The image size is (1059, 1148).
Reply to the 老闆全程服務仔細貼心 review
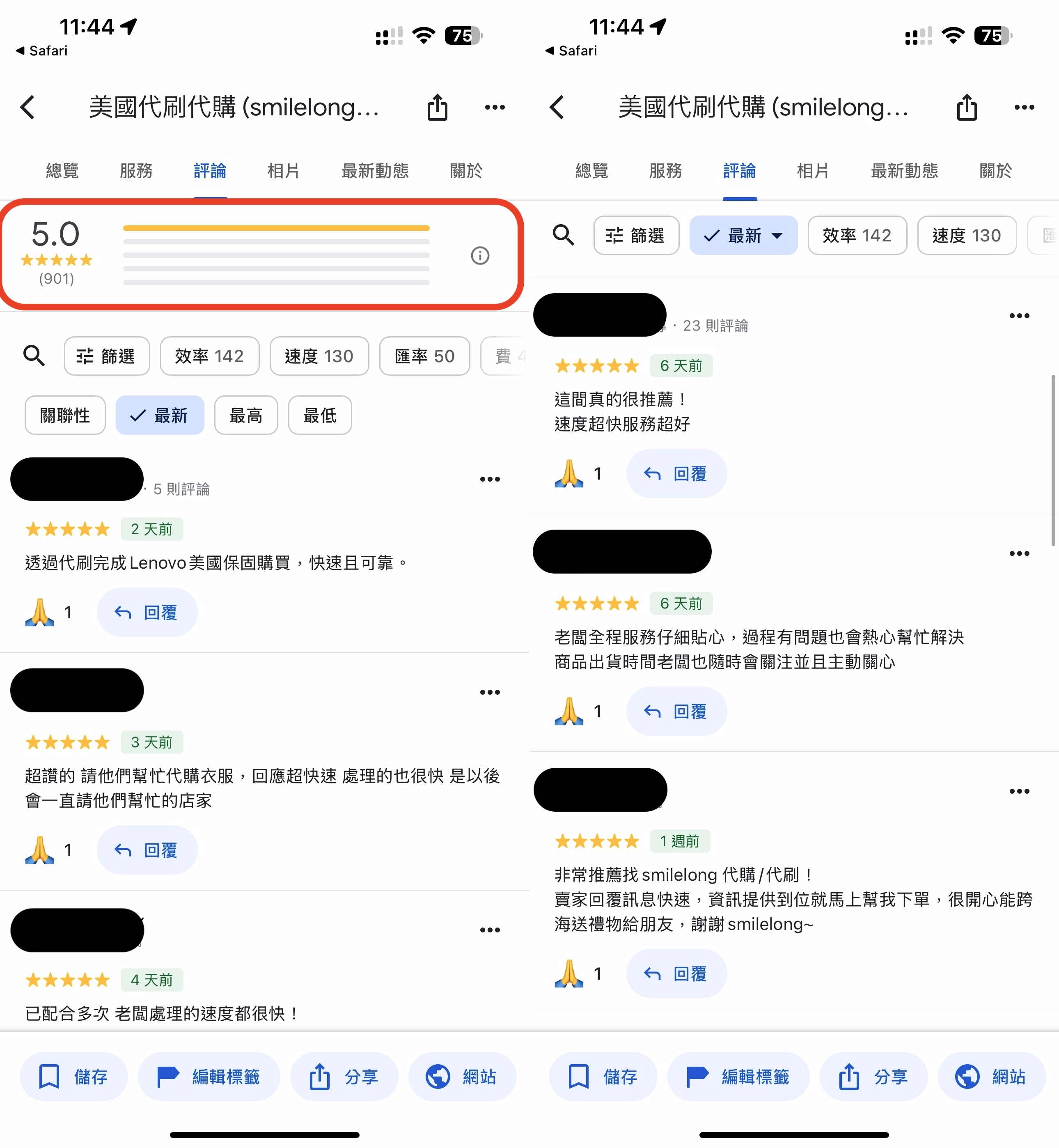(x=676, y=711)
